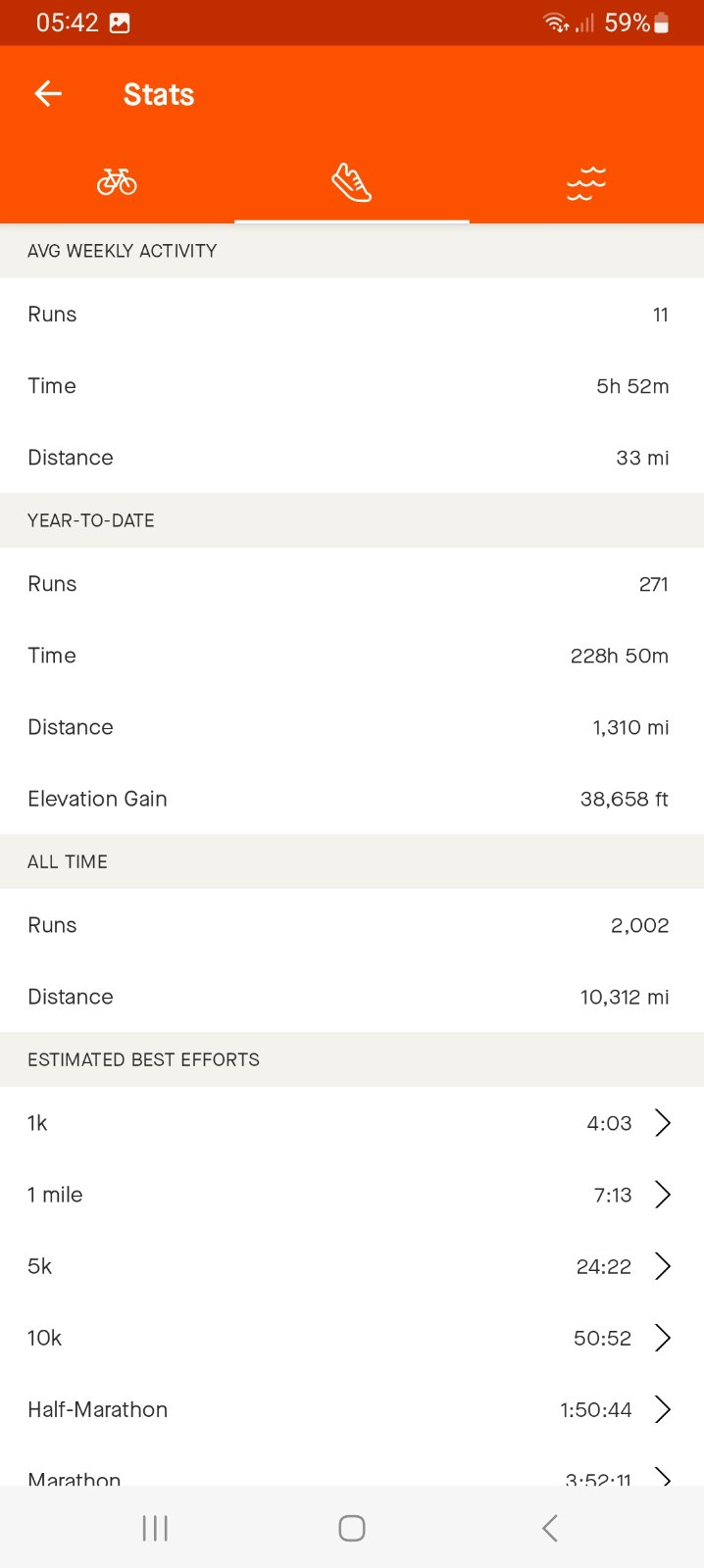Tap the system home button
Screen dimensions: 704x1568
(x=352, y=1528)
